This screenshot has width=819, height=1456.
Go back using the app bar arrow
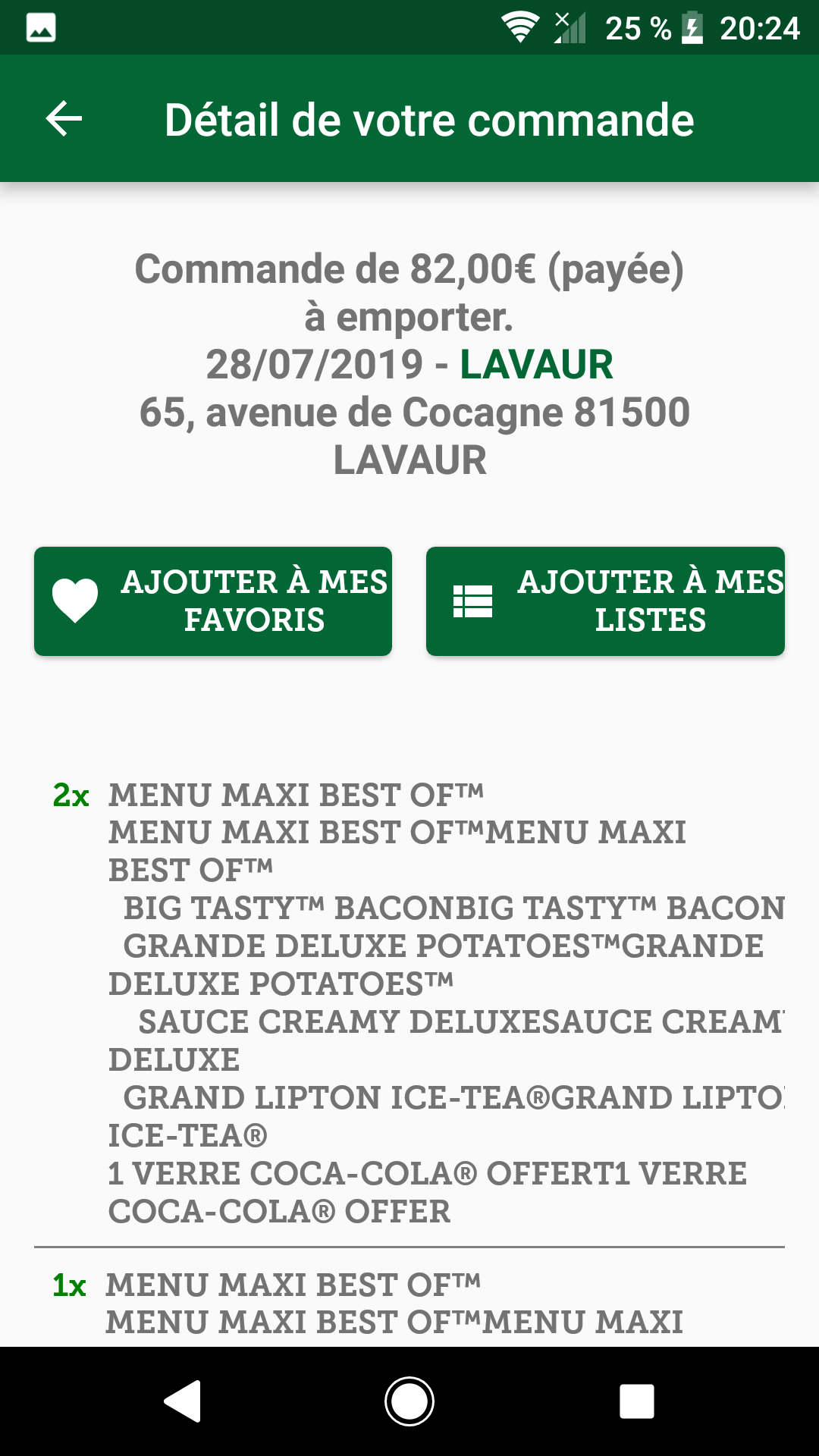click(x=64, y=119)
